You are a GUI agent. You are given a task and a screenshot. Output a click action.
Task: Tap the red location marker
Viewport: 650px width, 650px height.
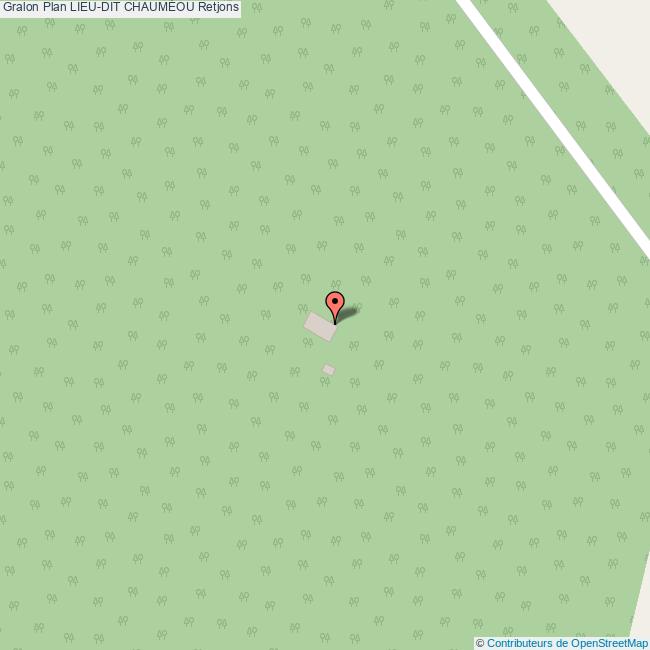tap(335, 304)
